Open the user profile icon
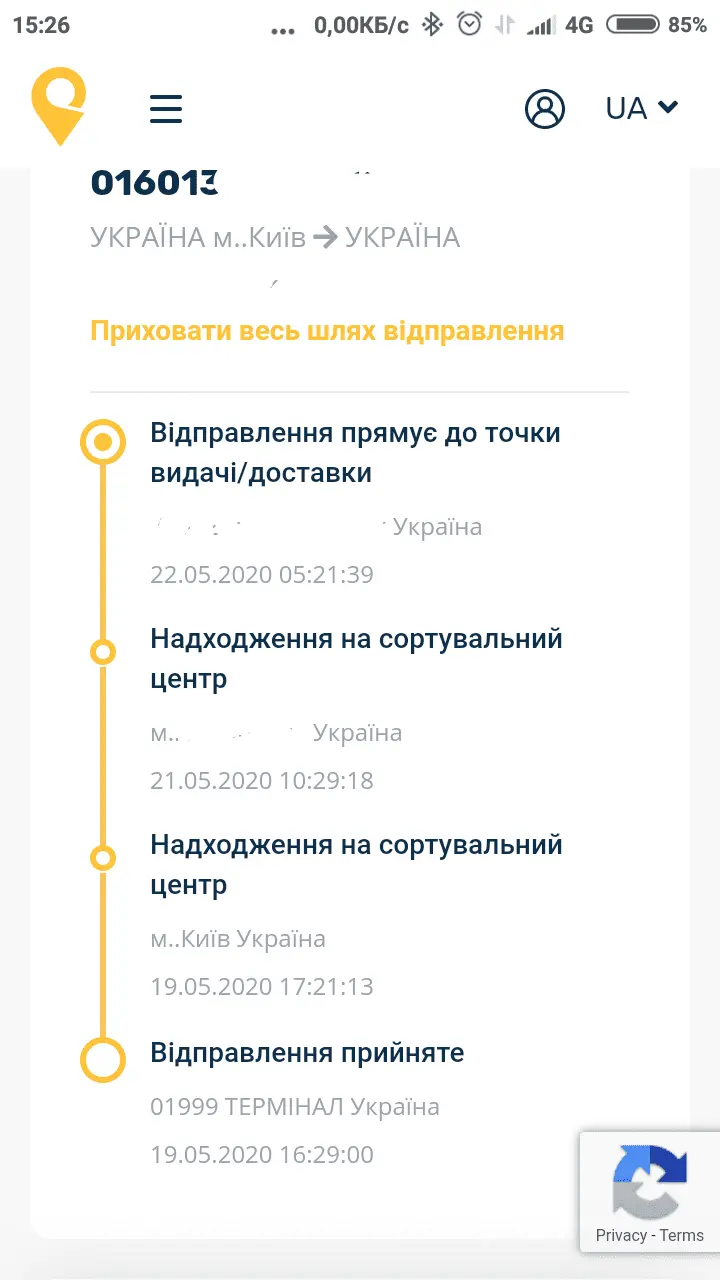Viewport: 720px width, 1280px height. coord(545,108)
